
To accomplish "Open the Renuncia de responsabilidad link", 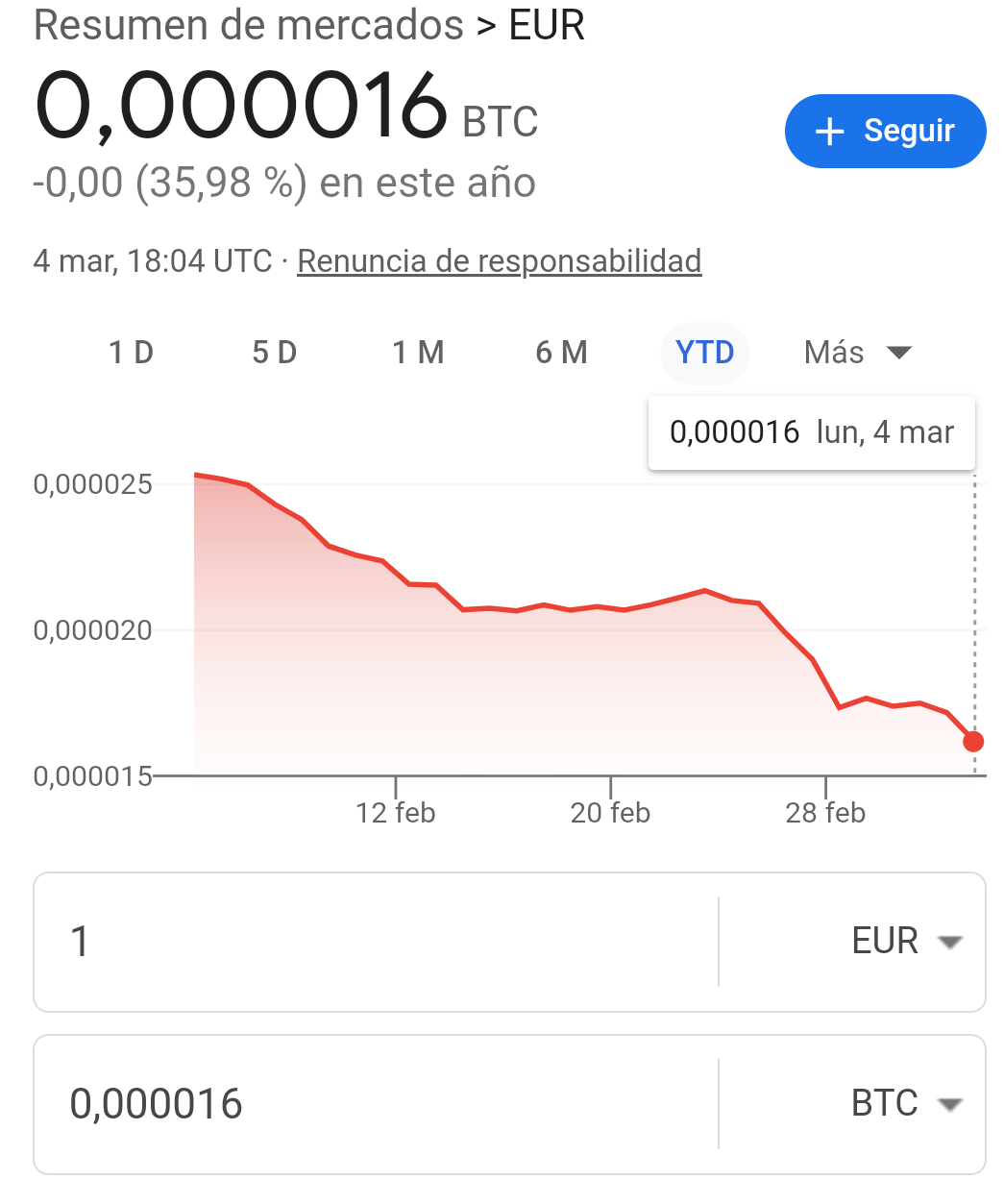I will [499, 261].
